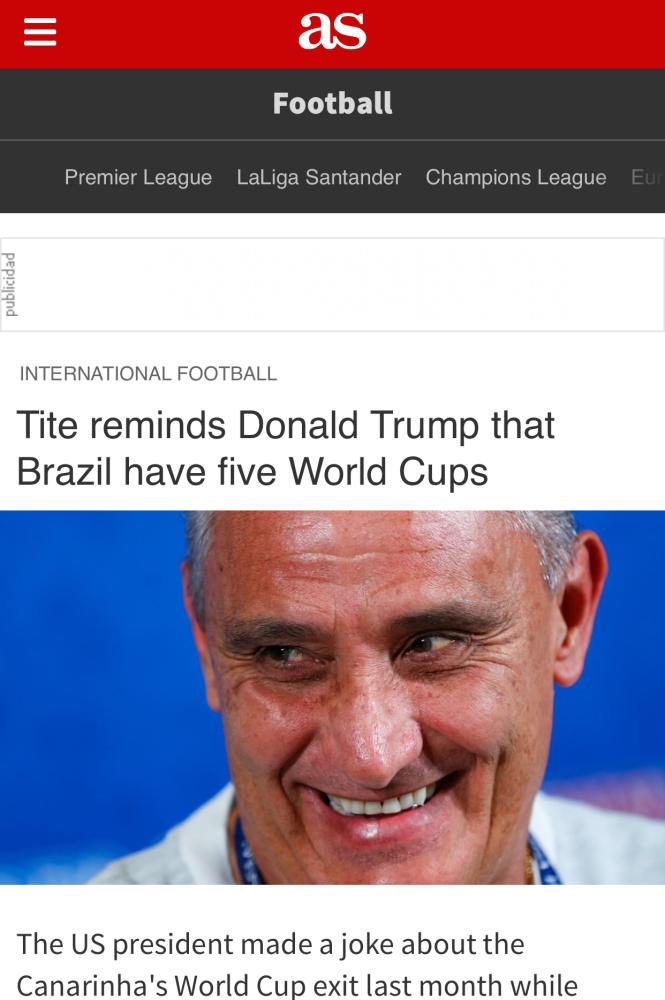Select the Champions League tab

(x=516, y=177)
